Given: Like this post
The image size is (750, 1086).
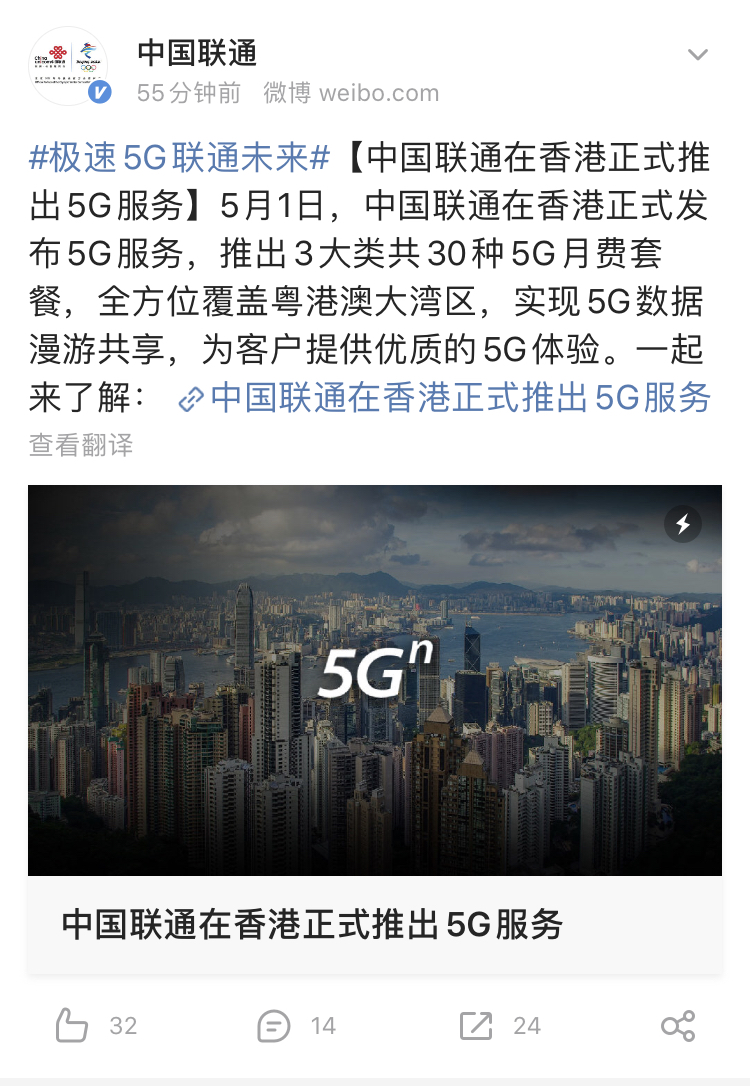Looking at the screenshot, I should [73, 1025].
